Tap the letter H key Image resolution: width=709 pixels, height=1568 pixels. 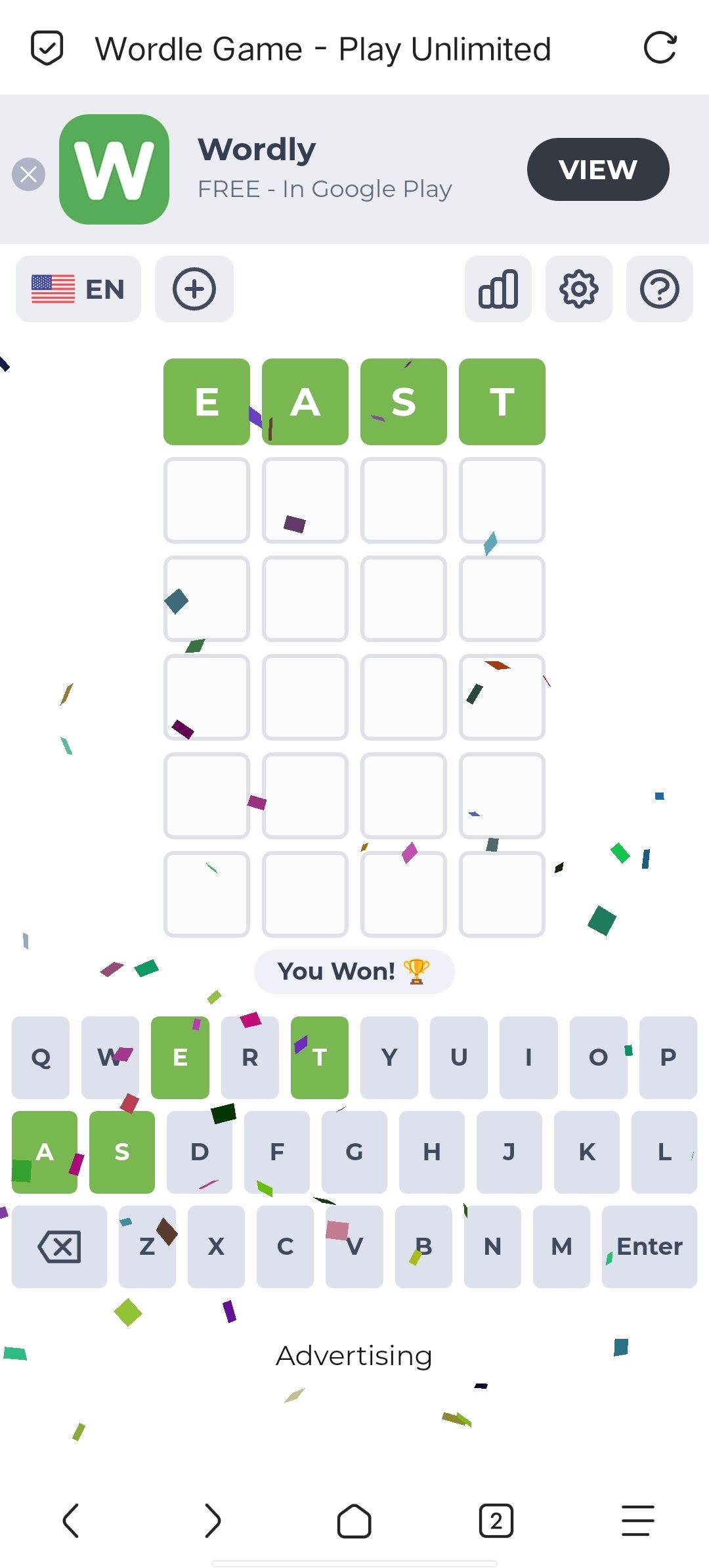tap(431, 1152)
